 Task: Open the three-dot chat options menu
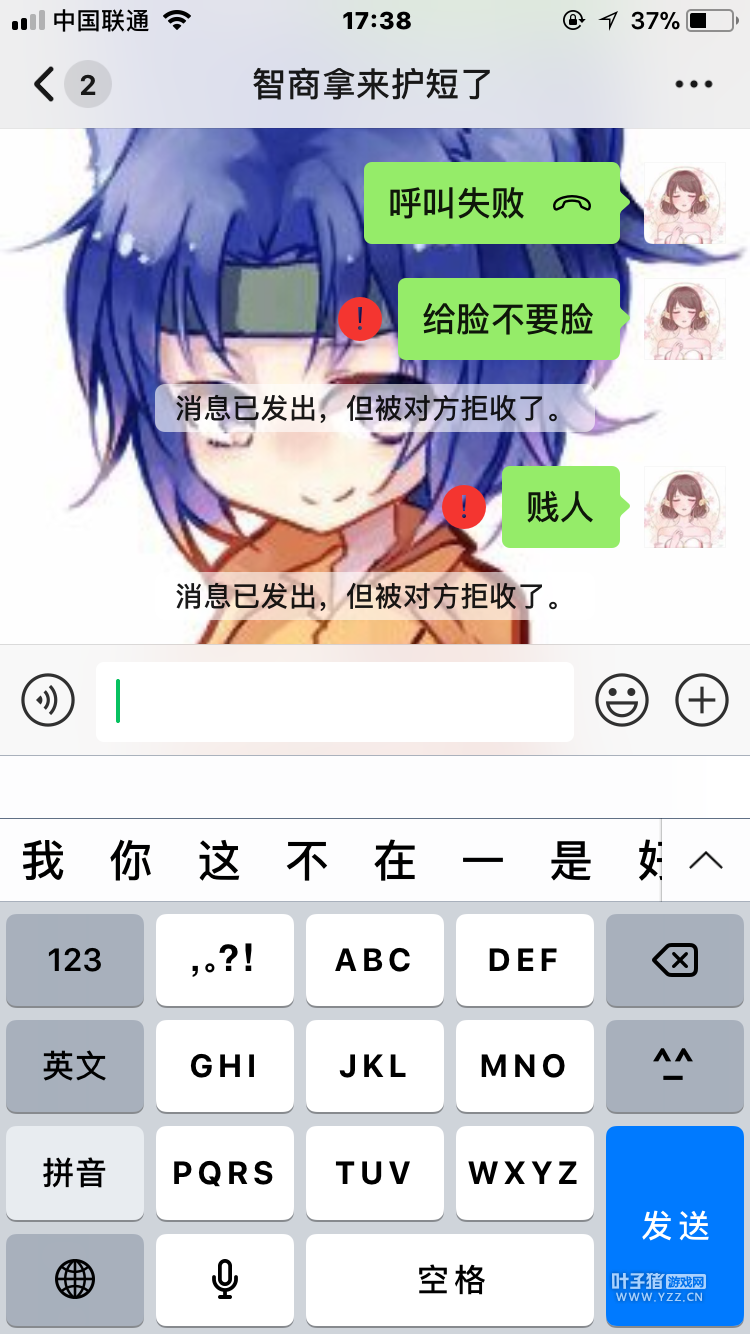pyautogui.click(x=694, y=85)
